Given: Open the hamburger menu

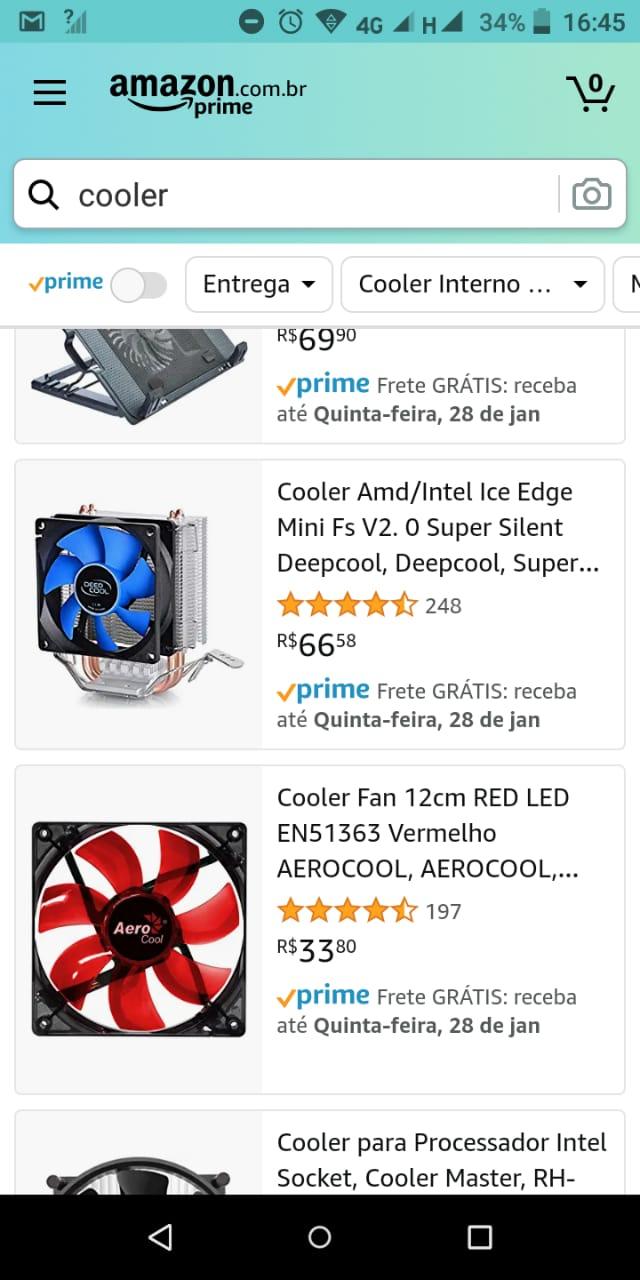Looking at the screenshot, I should pos(49,93).
